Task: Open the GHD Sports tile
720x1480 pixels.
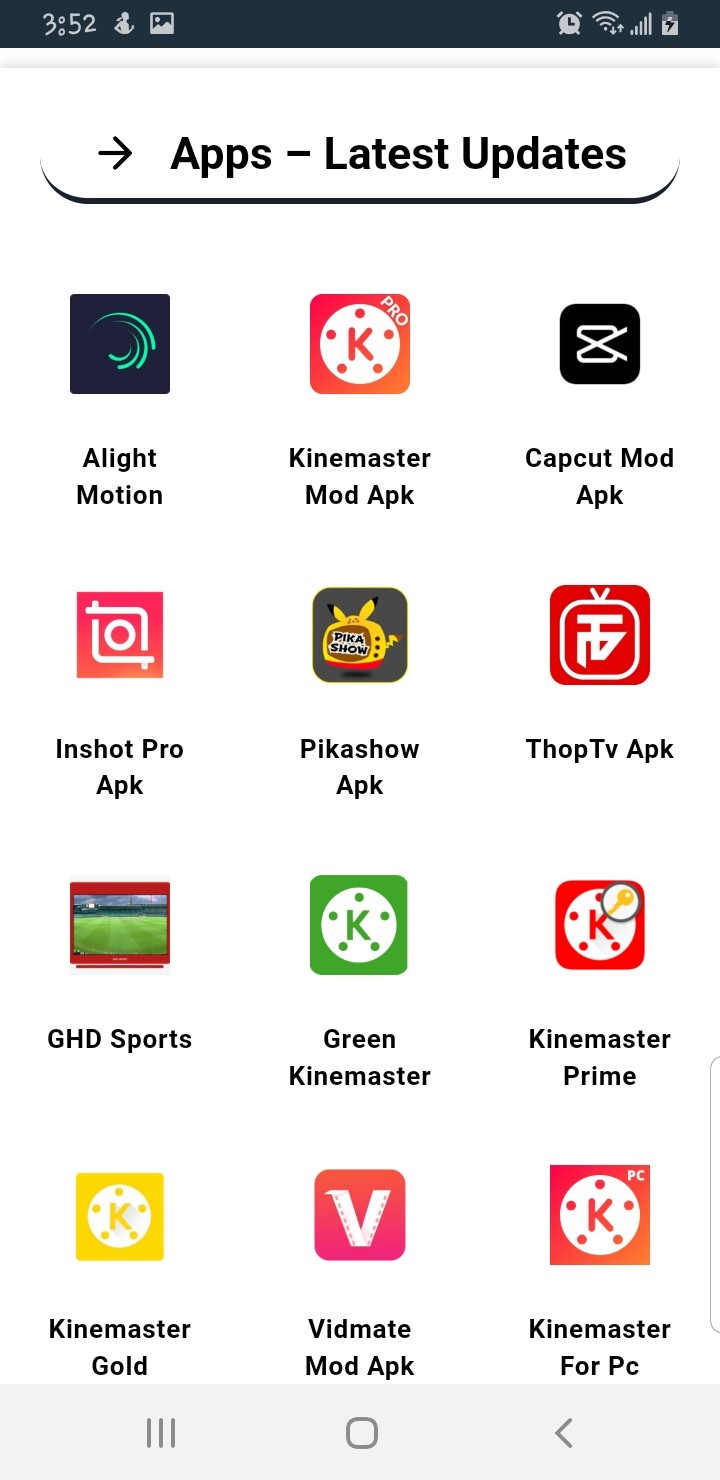Action: [120, 925]
